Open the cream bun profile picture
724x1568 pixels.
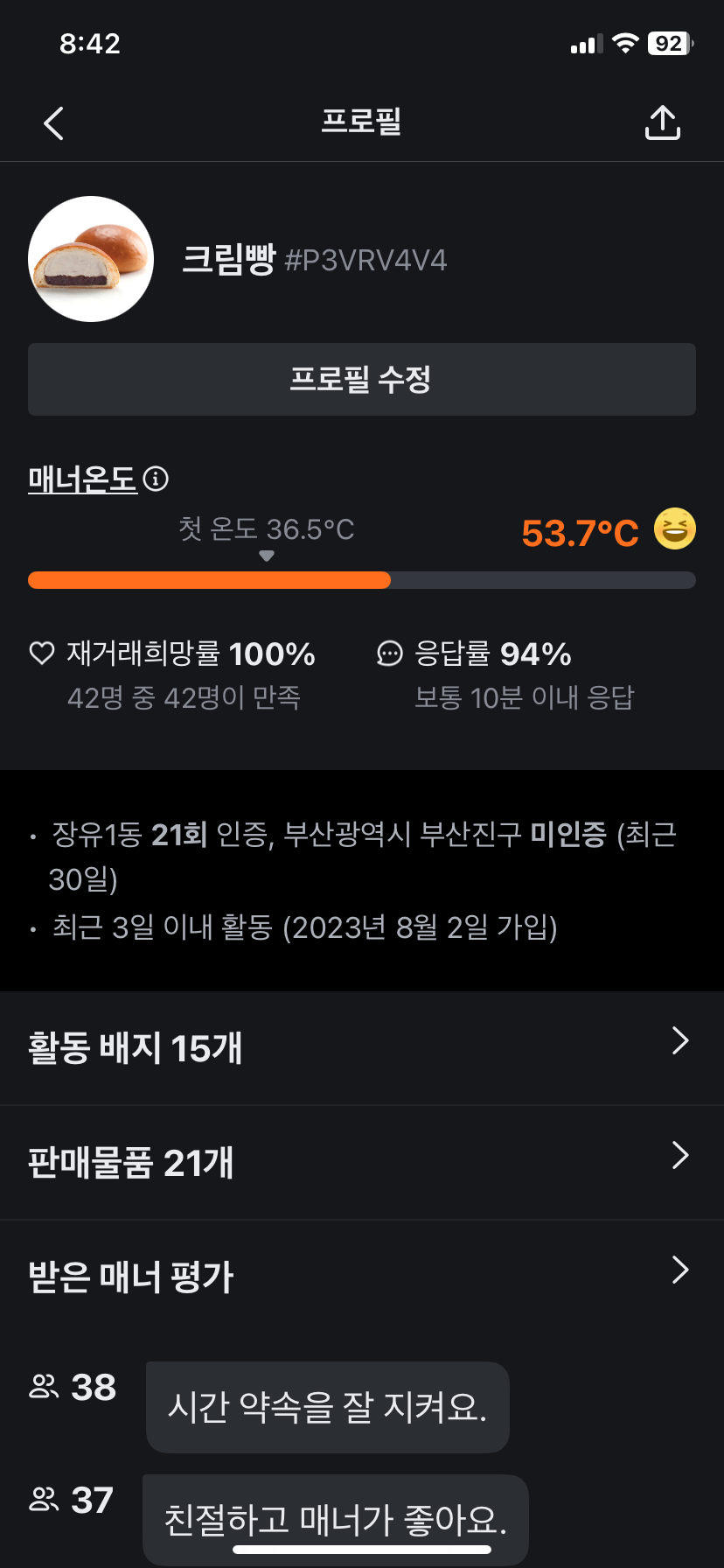[x=91, y=259]
